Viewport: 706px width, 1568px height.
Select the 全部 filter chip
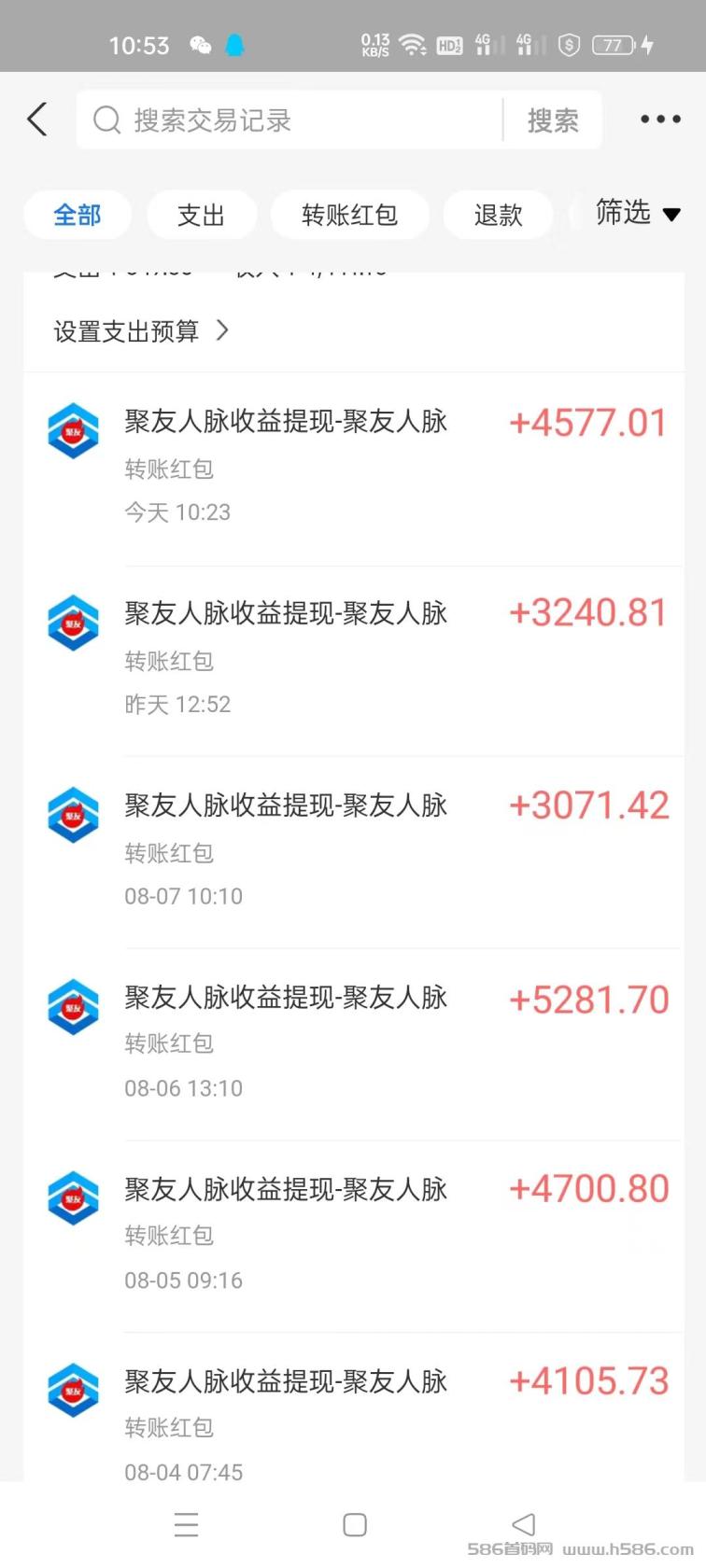tap(78, 216)
